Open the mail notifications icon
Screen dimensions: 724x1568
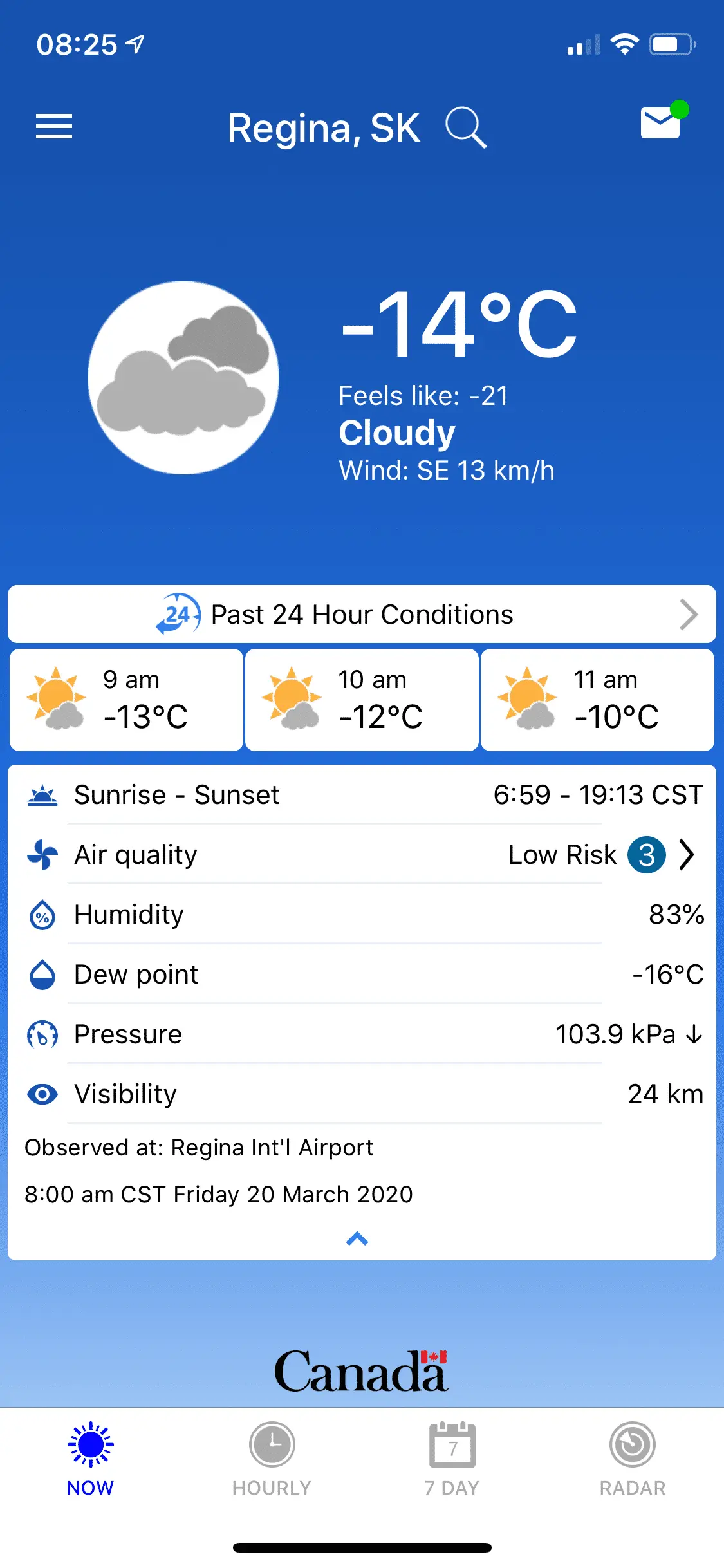point(661,122)
